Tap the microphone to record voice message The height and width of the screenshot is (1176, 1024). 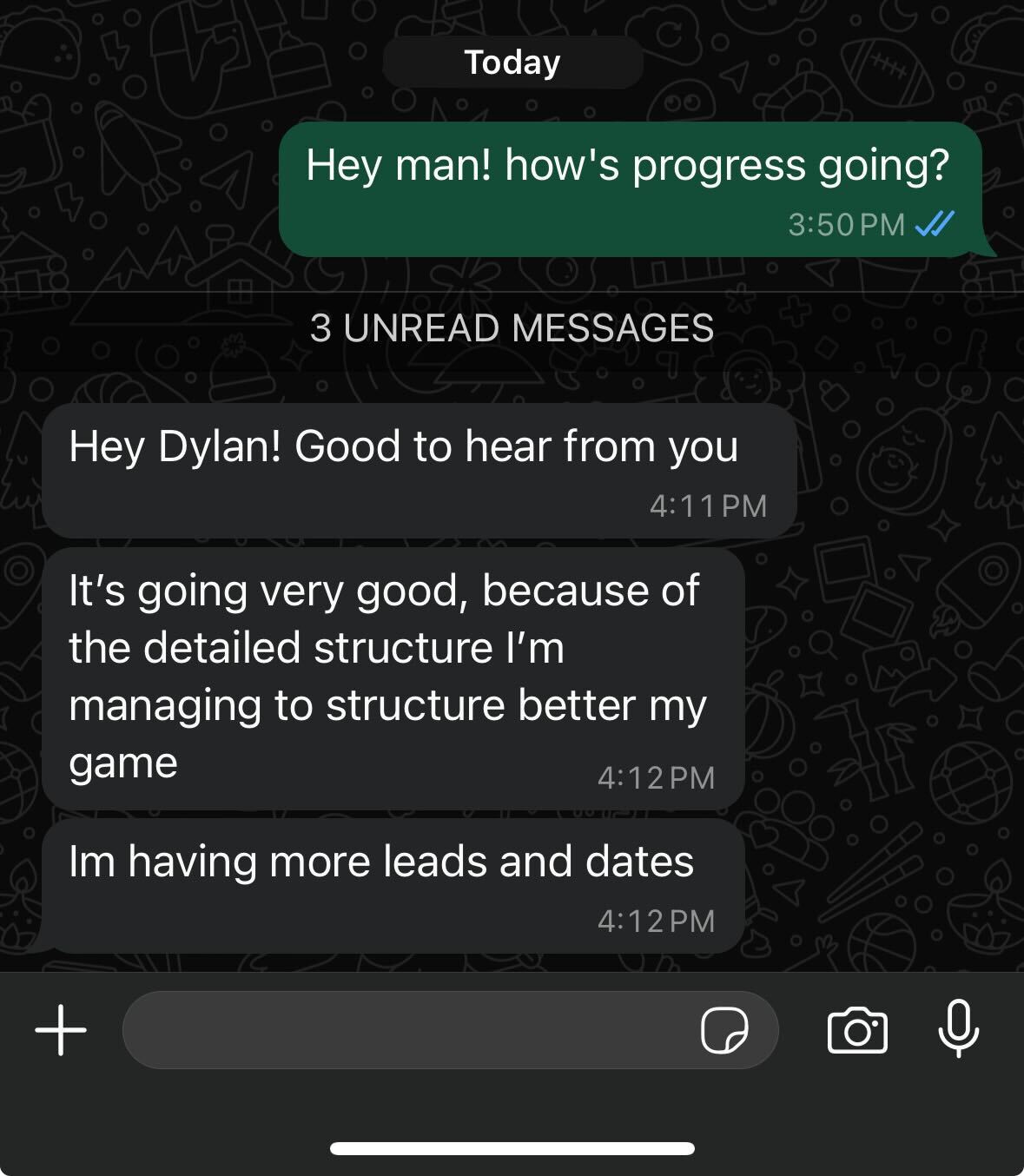[959, 1028]
